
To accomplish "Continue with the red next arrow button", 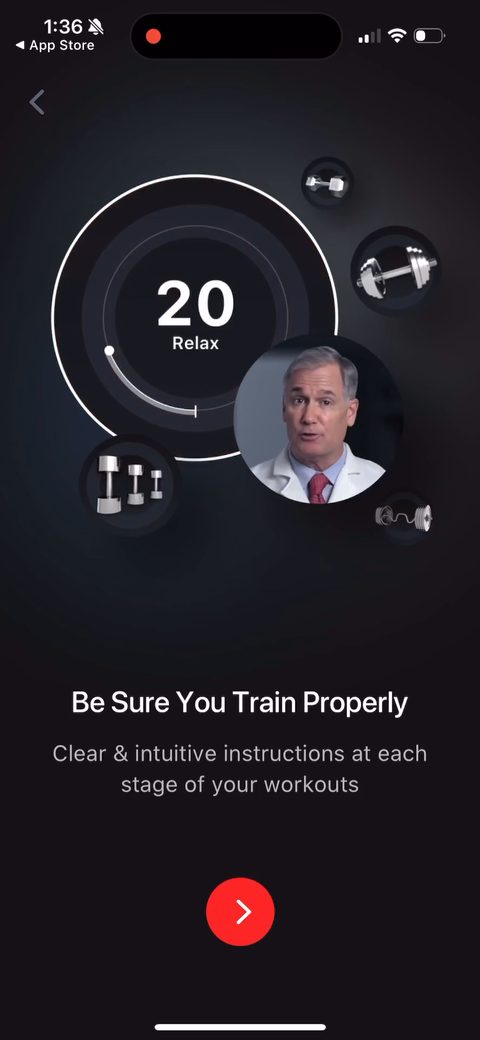I will pos(240,912).
